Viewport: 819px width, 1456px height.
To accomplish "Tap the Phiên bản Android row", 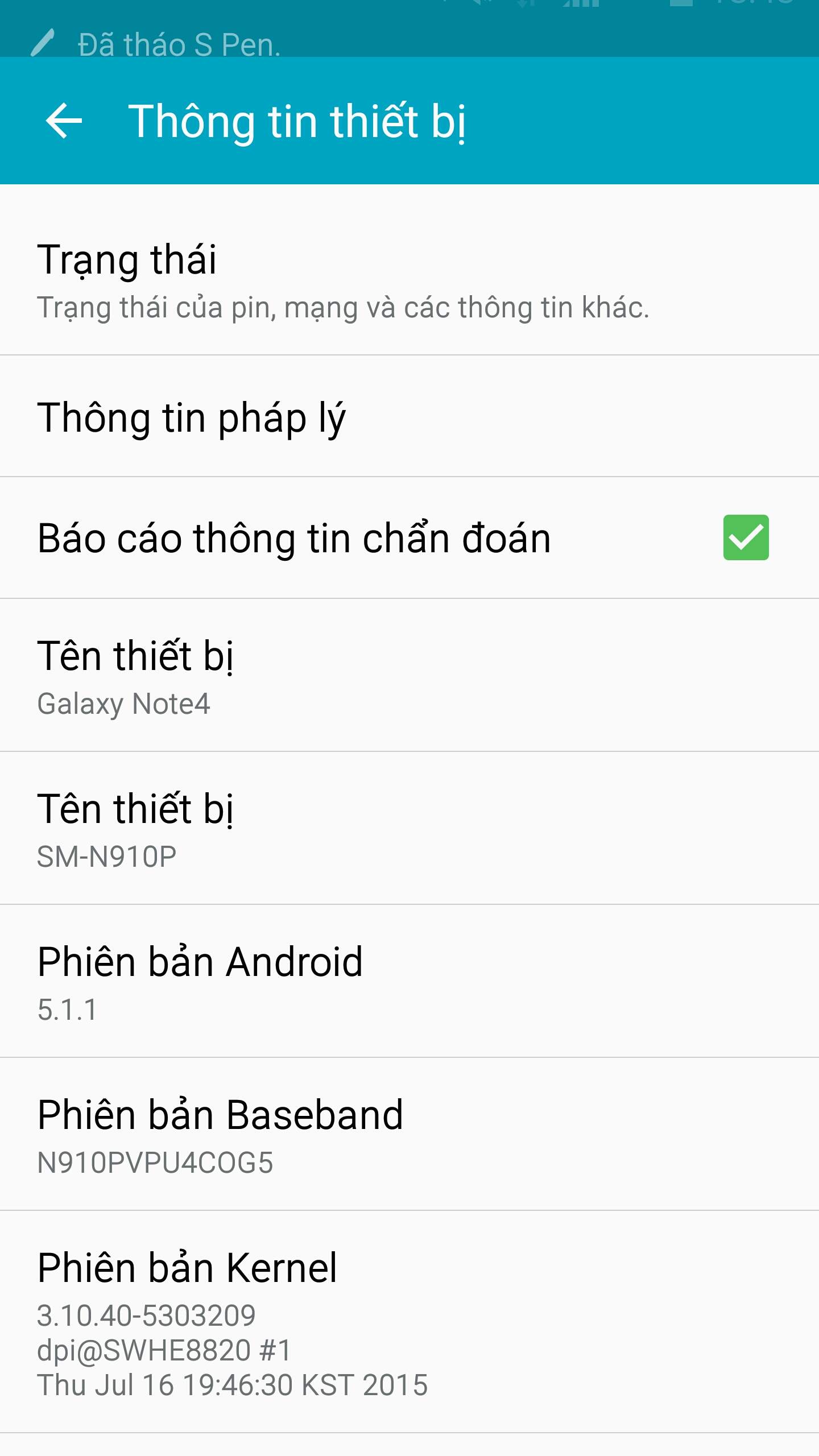I will 409,981.
